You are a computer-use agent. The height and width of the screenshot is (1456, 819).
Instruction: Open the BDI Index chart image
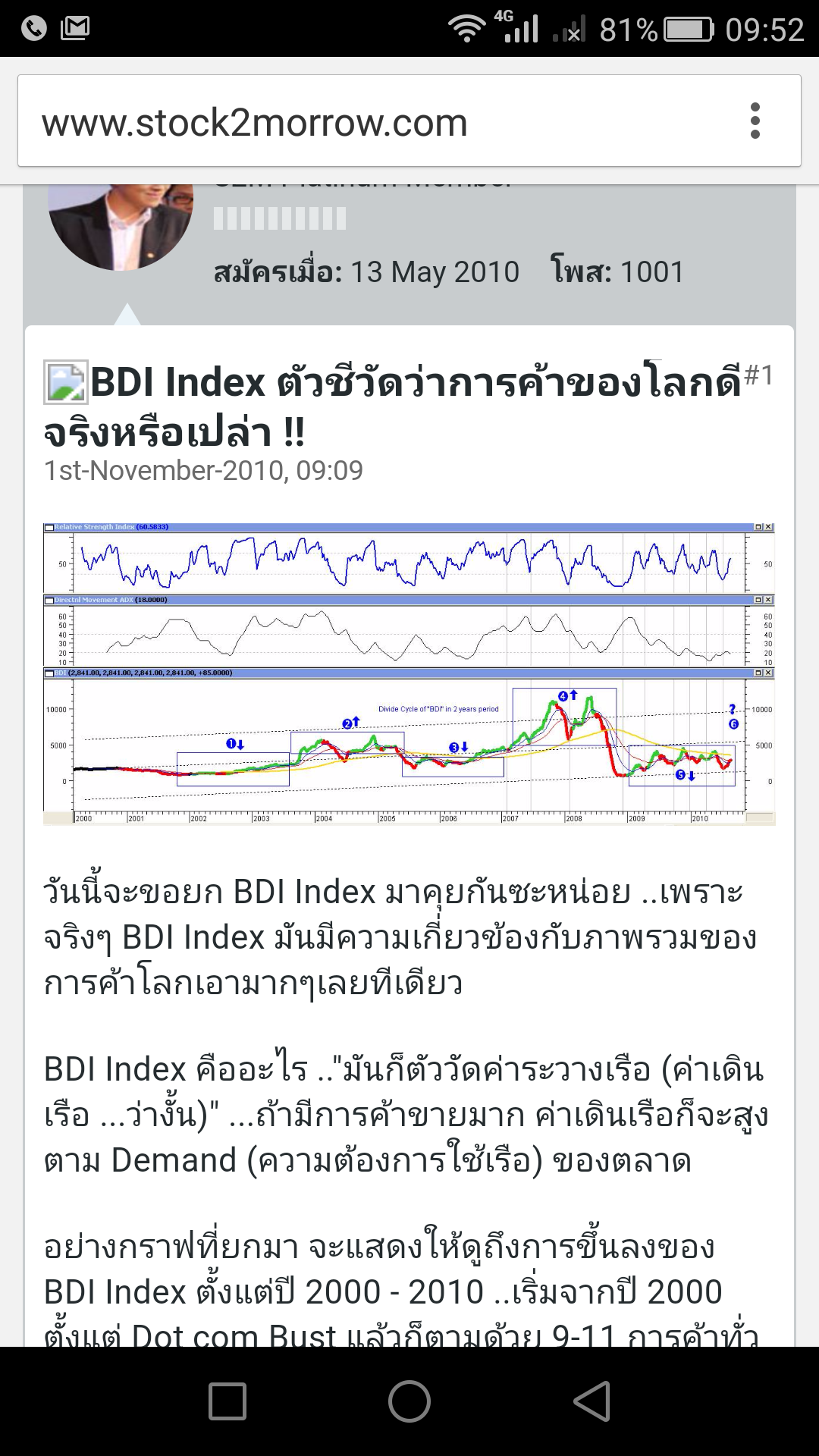pos(409,673)
